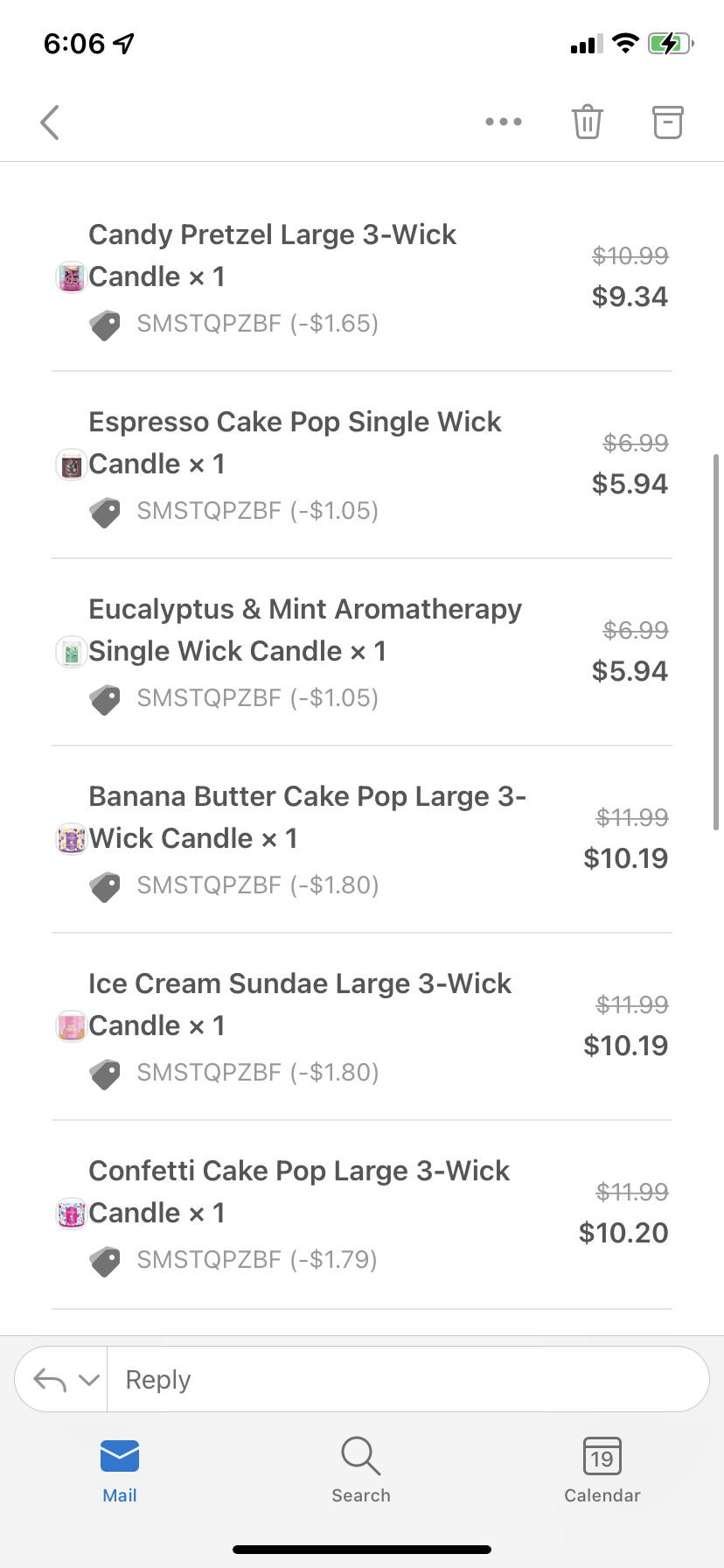Archive the email using the archive icon
Image resolution: width=724 pixels, height=1568 pixels.
pos(667,122)
